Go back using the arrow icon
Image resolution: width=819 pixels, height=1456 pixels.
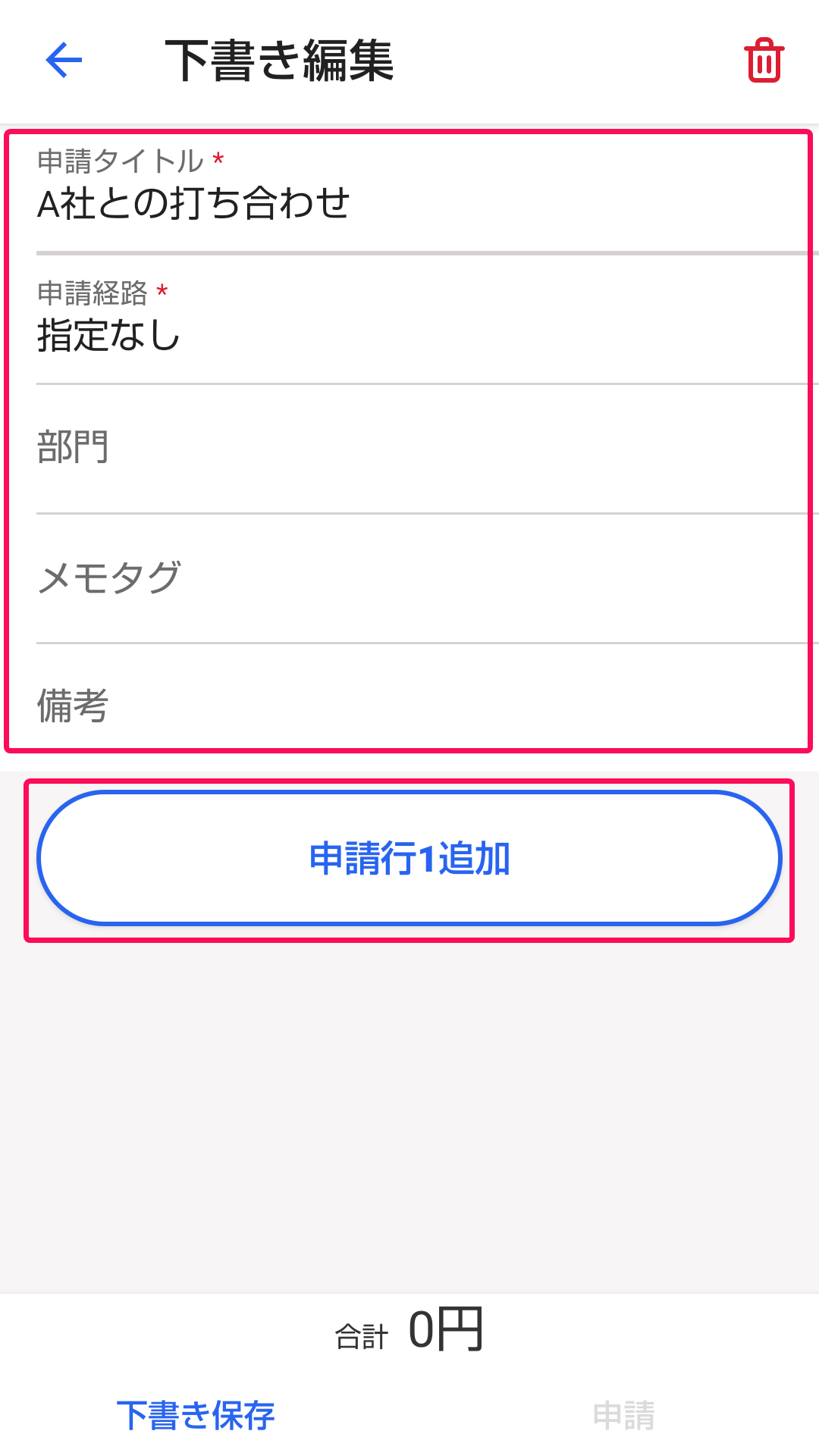click(64, 61)
